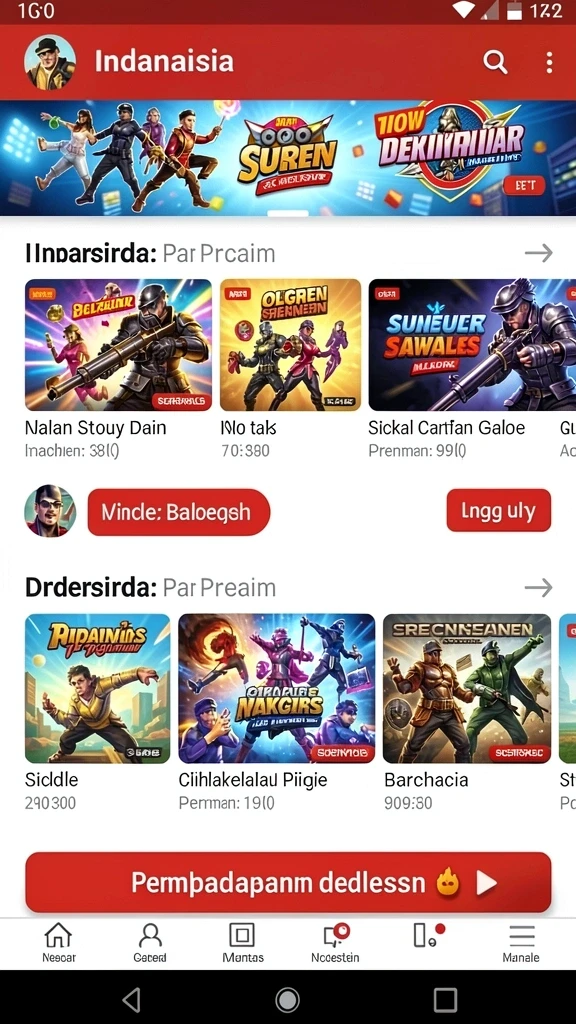Open the Manale menu tab
The width and height of the screenshot is (576, 1024).
pyautogui.click(x=521, y=943)
